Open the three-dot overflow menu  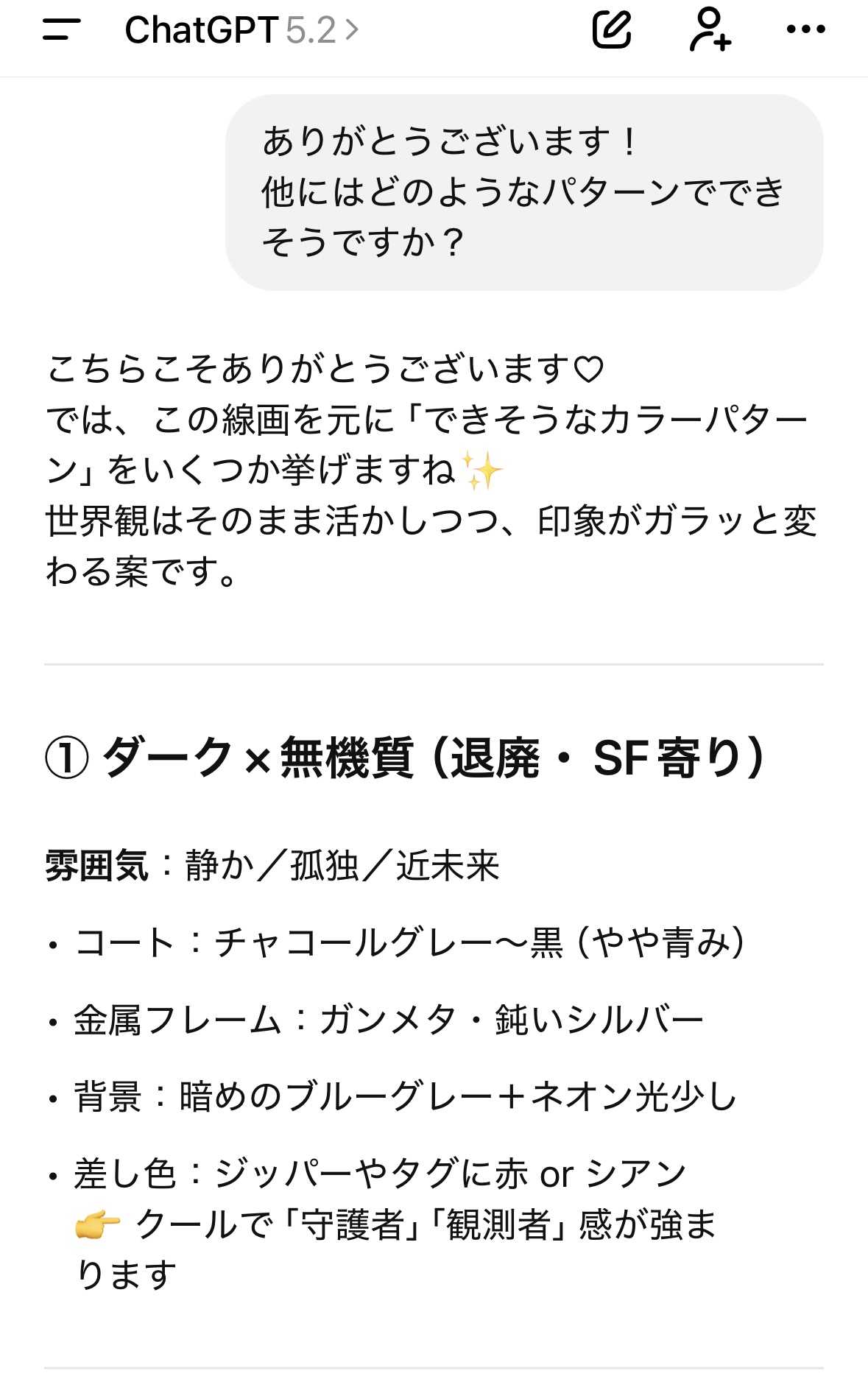805,29
